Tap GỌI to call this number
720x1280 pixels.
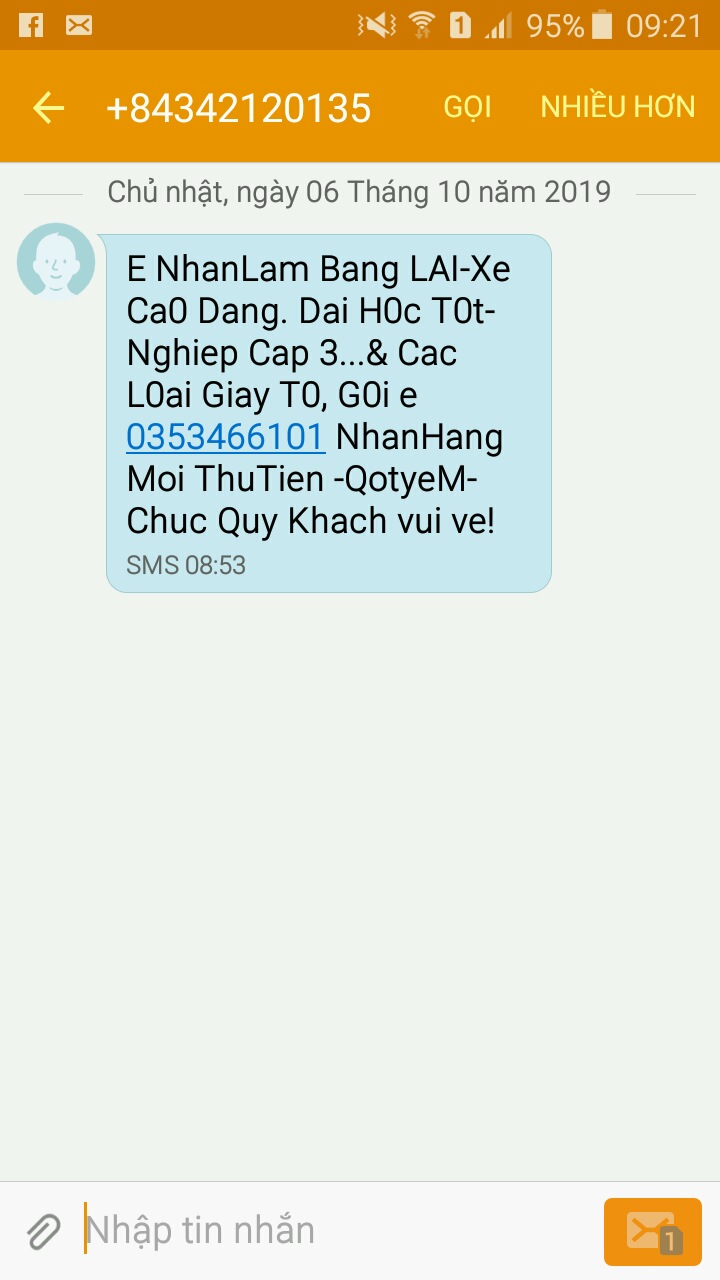467,108
